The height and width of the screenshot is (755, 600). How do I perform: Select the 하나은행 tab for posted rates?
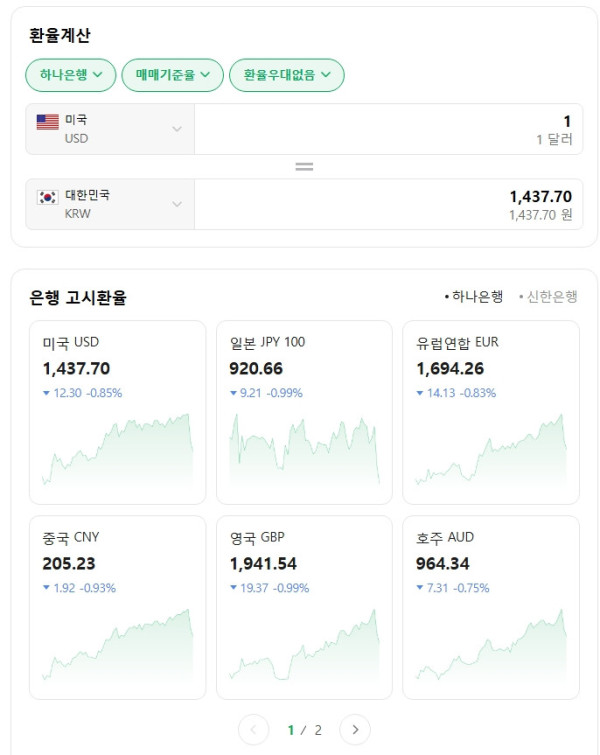[x=474, y=297]
